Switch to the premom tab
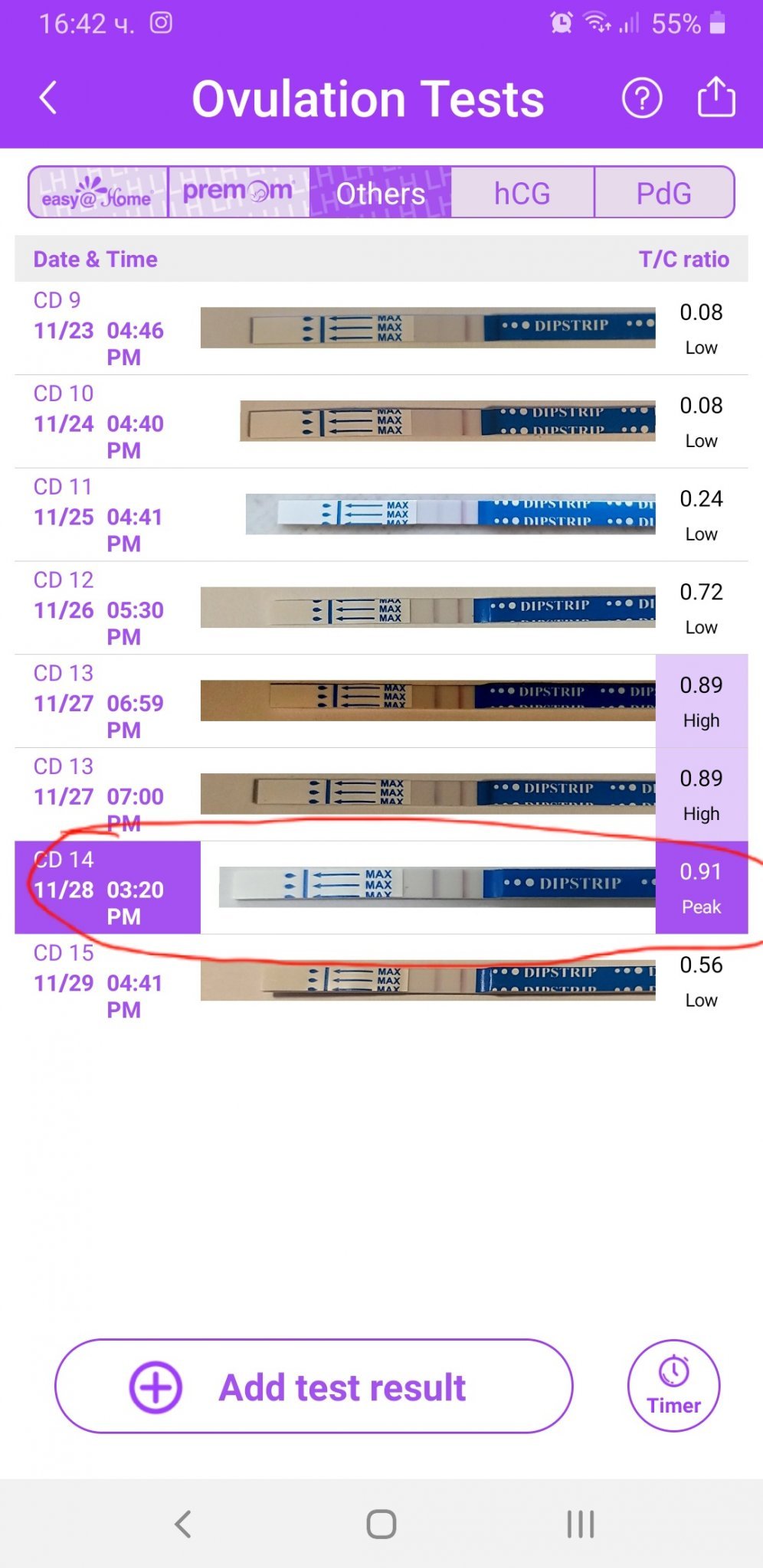The width and height of the screenshot is (763, 1568). point(238,193)
